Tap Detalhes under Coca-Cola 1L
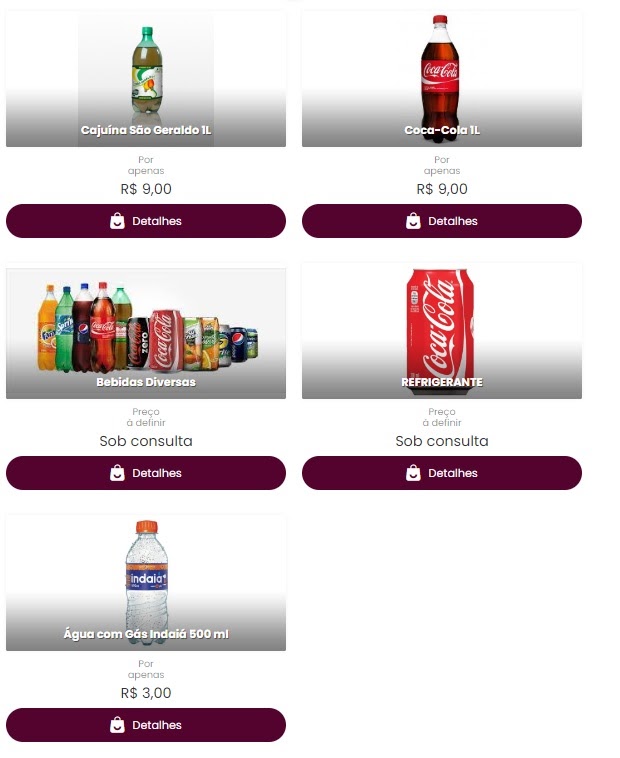The width and height of the screenshot is (620, 758). tap(441, 221)
